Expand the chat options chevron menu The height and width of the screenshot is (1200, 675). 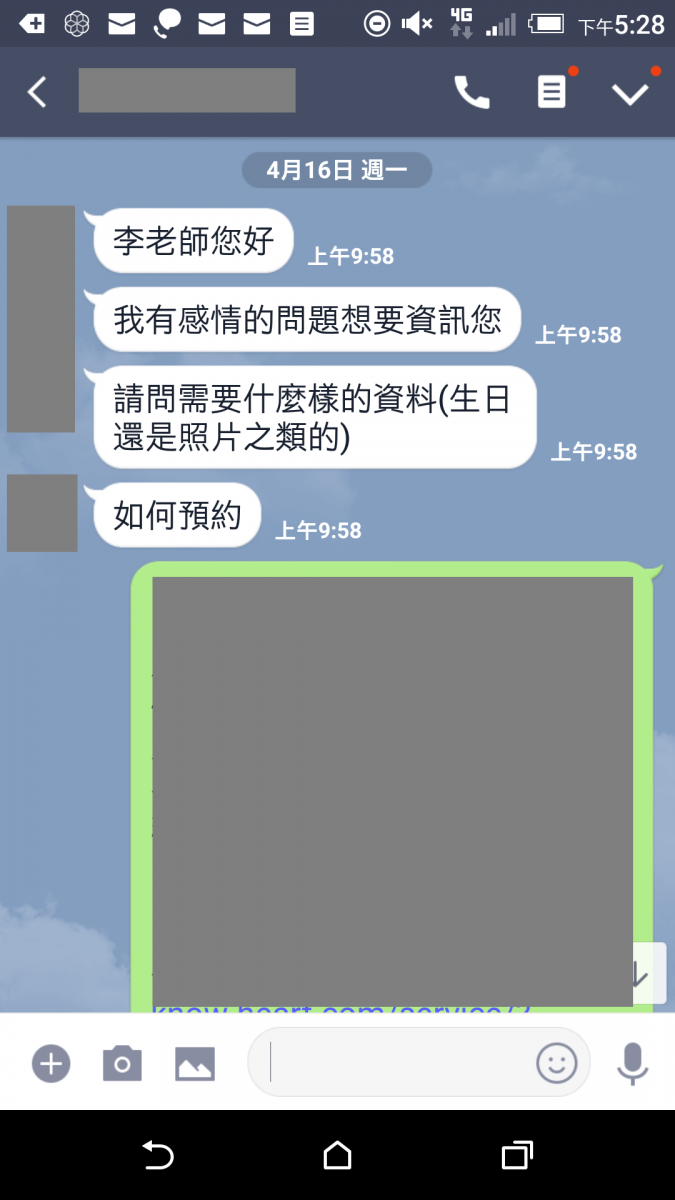pos(630,93)
